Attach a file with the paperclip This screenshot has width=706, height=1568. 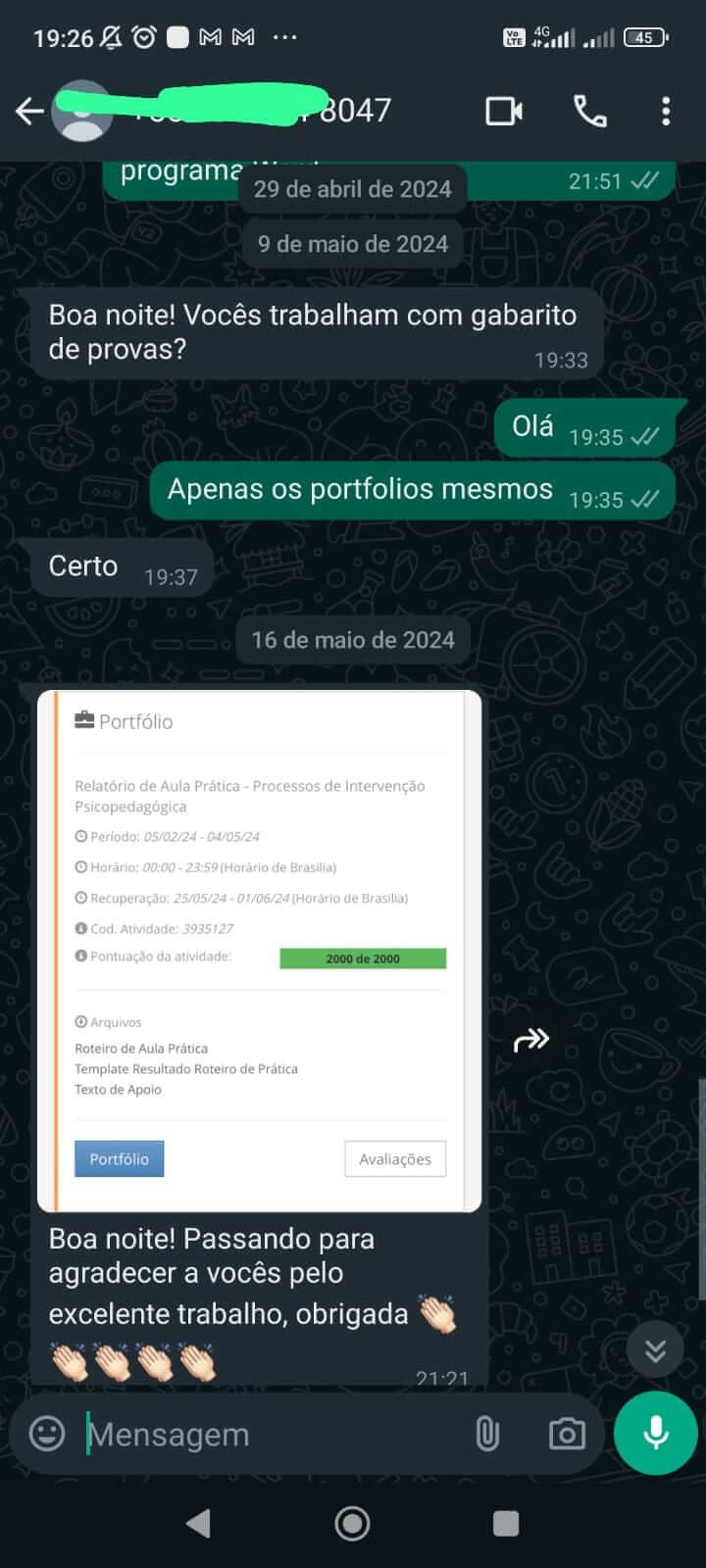click(487, 1434)
